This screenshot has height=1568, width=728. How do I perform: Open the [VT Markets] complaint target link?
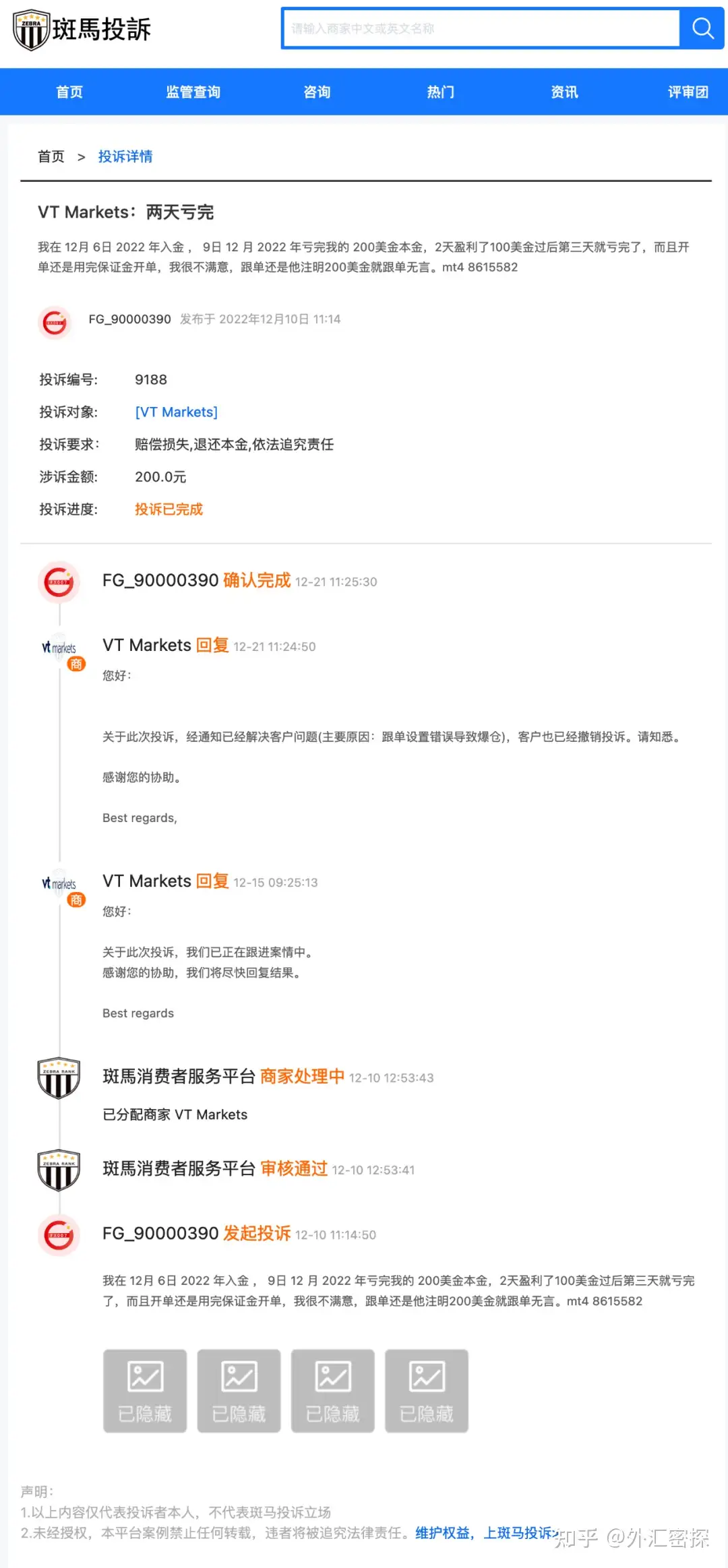coord(176,412)
